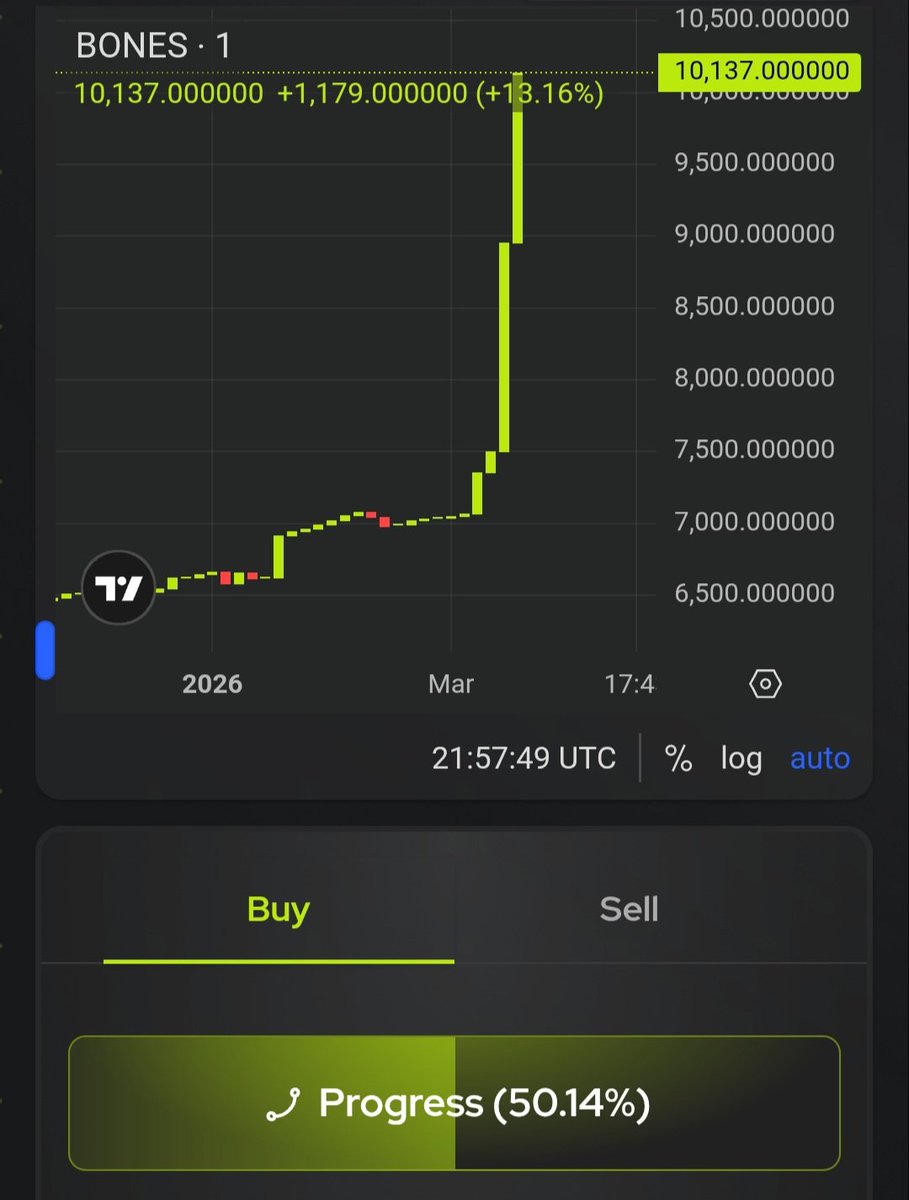
Task: Switch to the Sell tab
Action: (629, 910)
